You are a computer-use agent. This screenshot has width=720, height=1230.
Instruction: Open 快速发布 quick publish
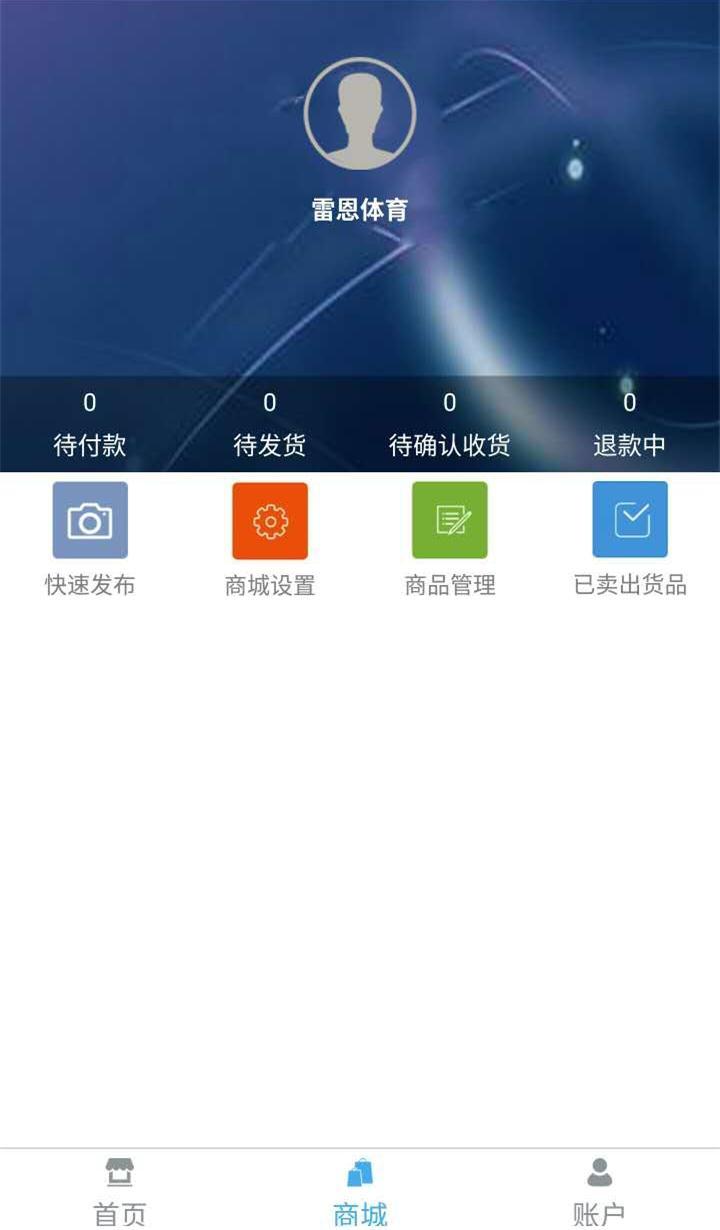coord(90,540)
